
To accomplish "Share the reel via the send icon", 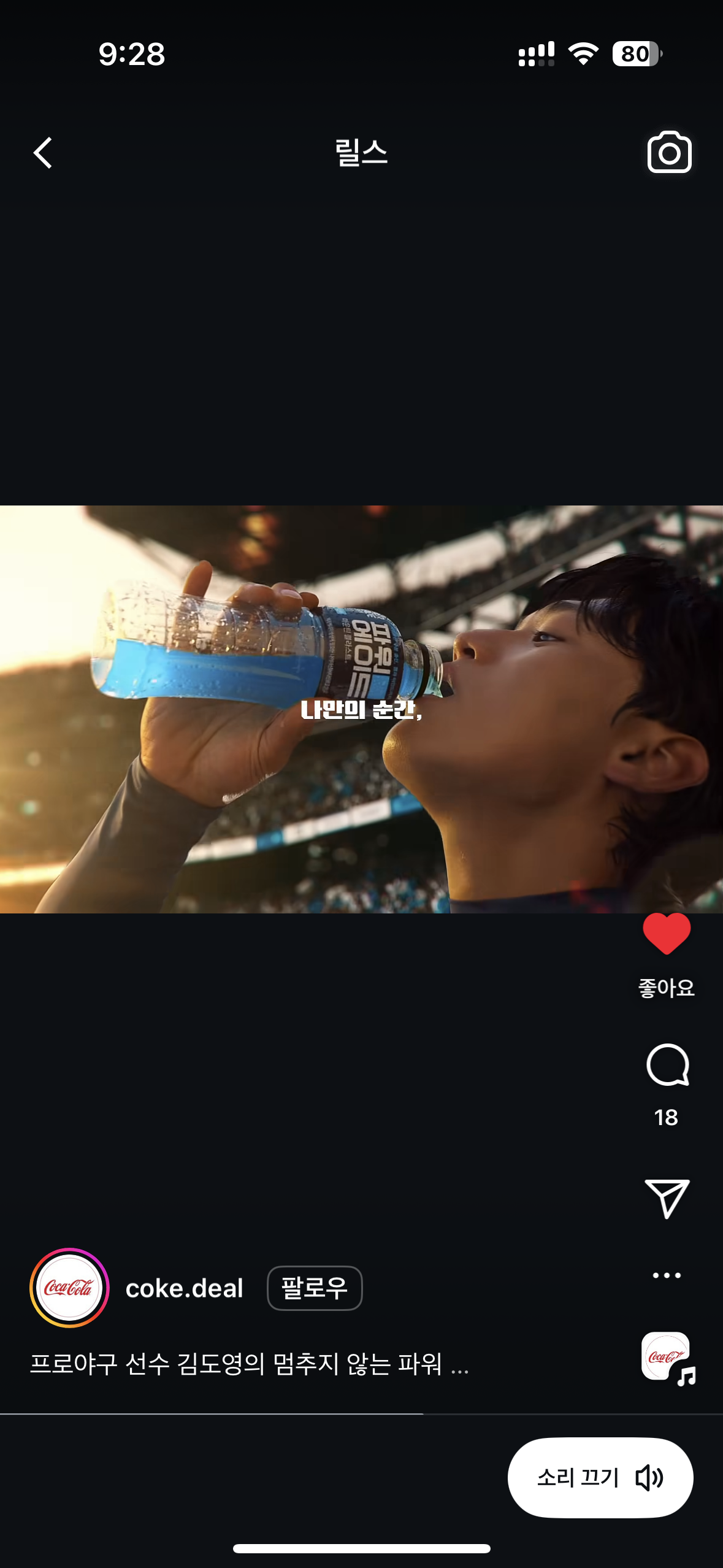I will (667, 1198).
